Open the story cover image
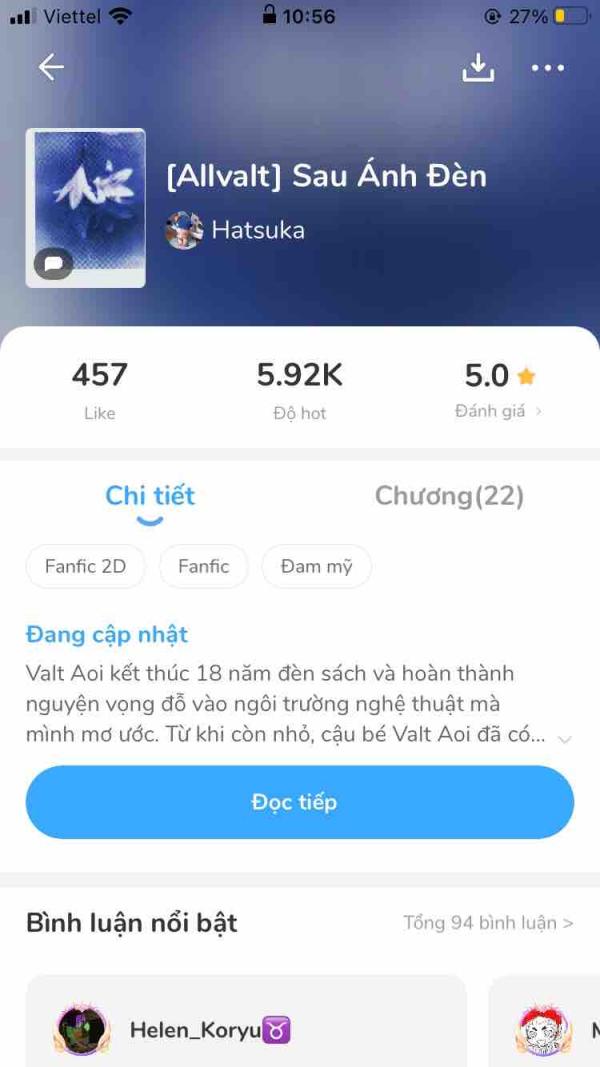The width and height of the screenshot is (600, 1067). click(x=86, y=208)
